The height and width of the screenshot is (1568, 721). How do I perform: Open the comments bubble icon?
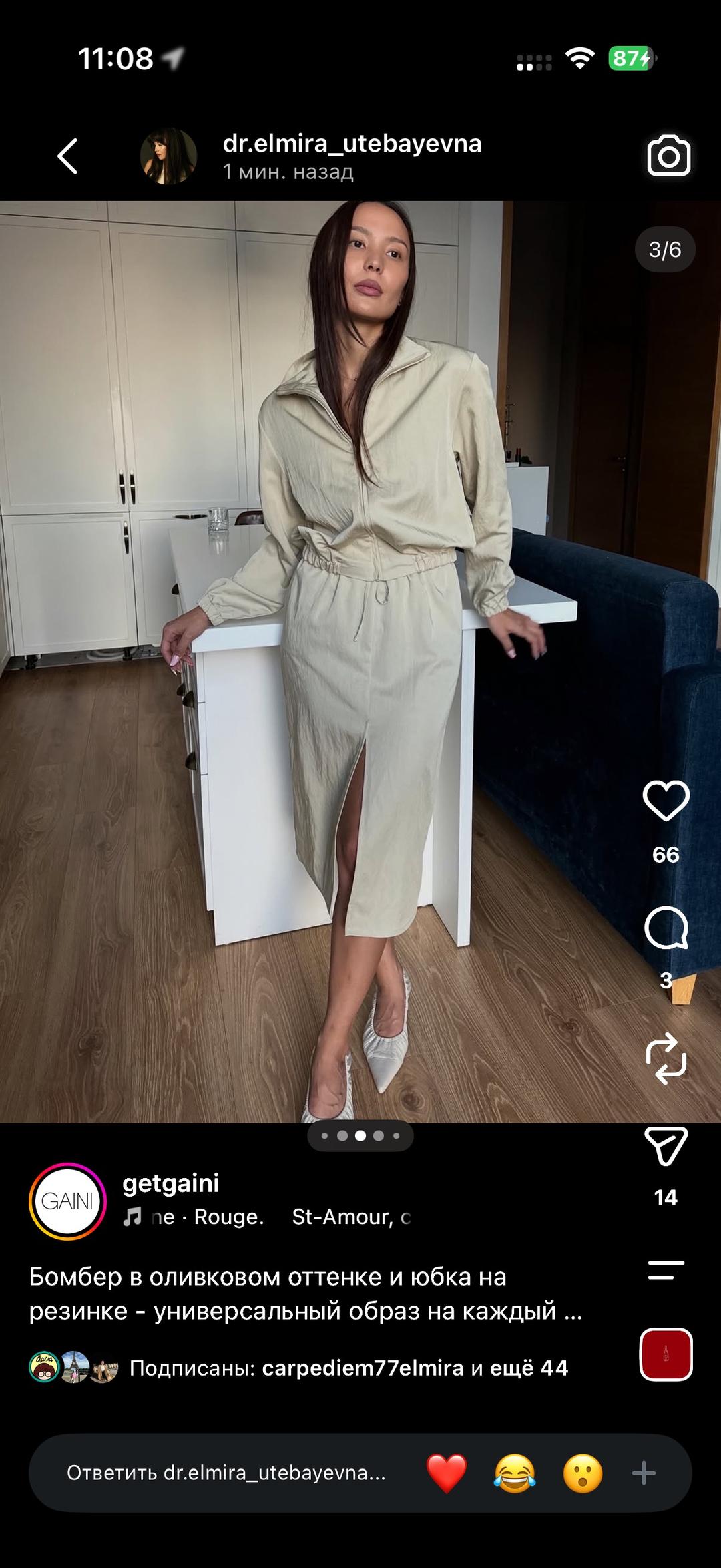click(x=666, y=928)
